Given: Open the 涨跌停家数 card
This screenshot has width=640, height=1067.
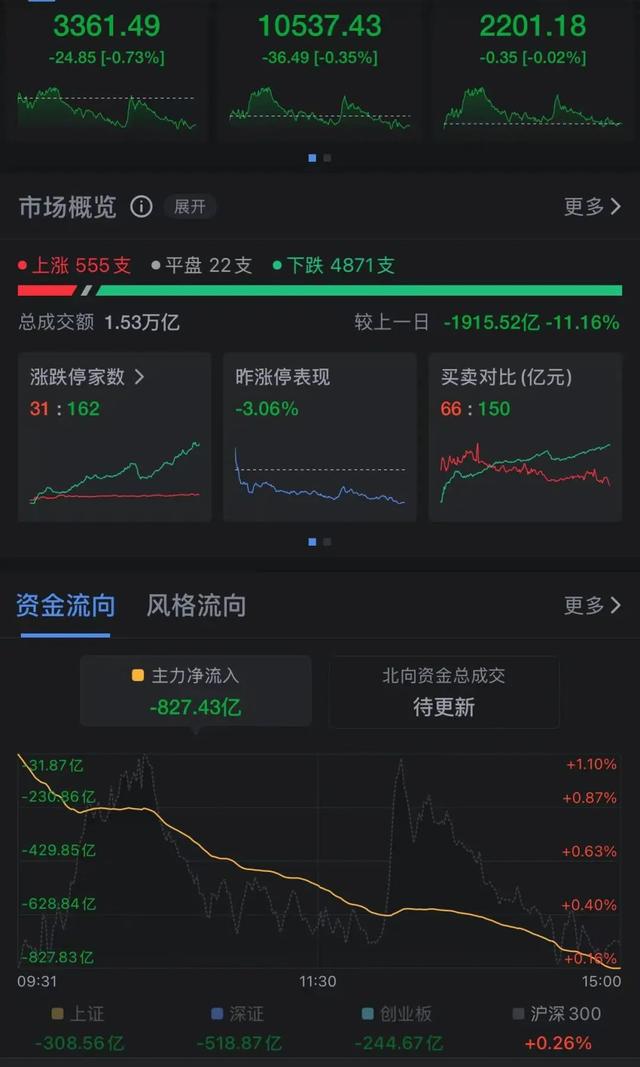Looking at the screenshot, I should coord(115,437).
